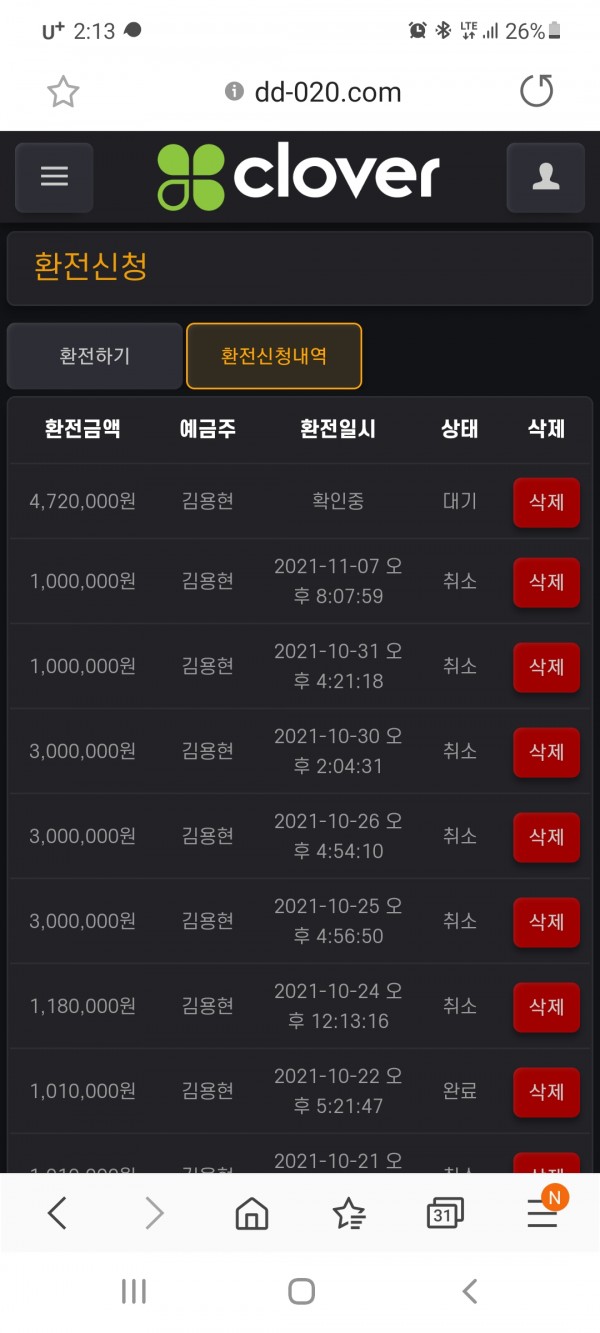
Task: Go back in the browser toolbar
Action: [x=57, y=1213]
